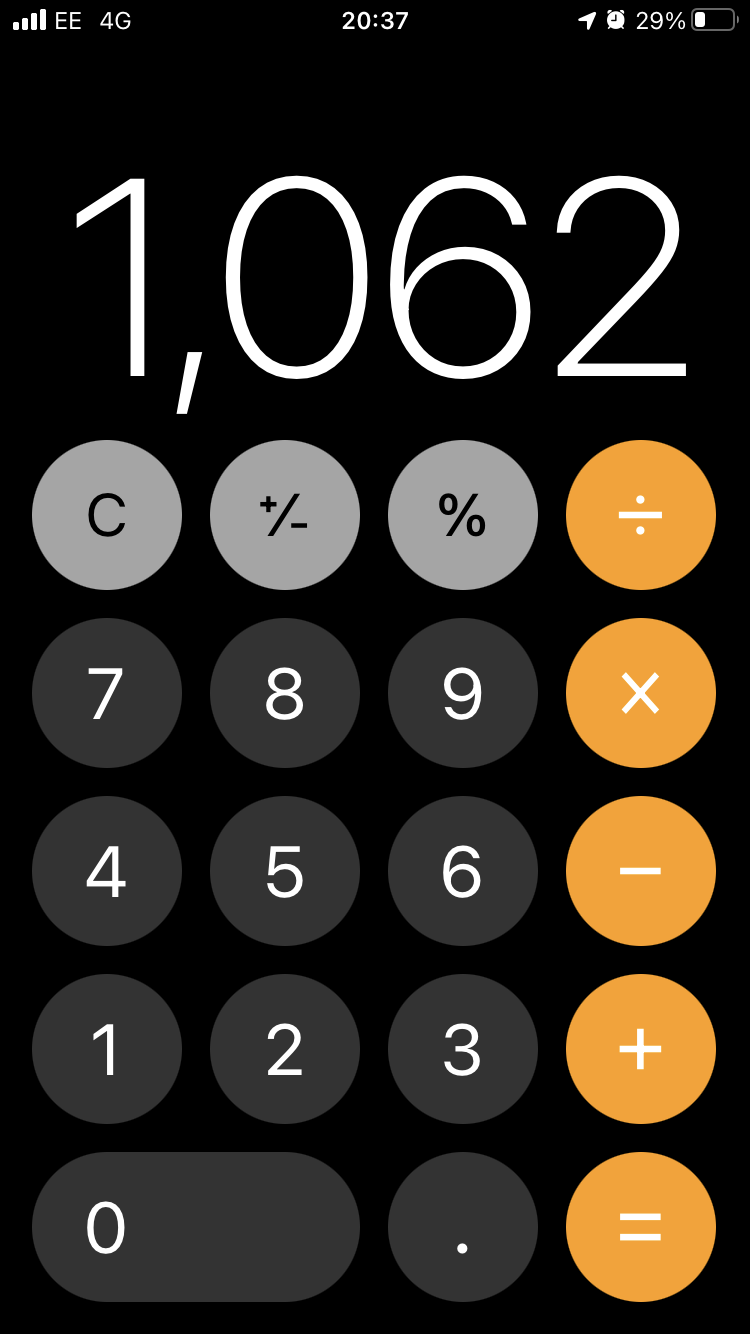This screenshot has width=750, height=1334.
Task: Tap the decimal point key
Action: [x=462, y=1226]
